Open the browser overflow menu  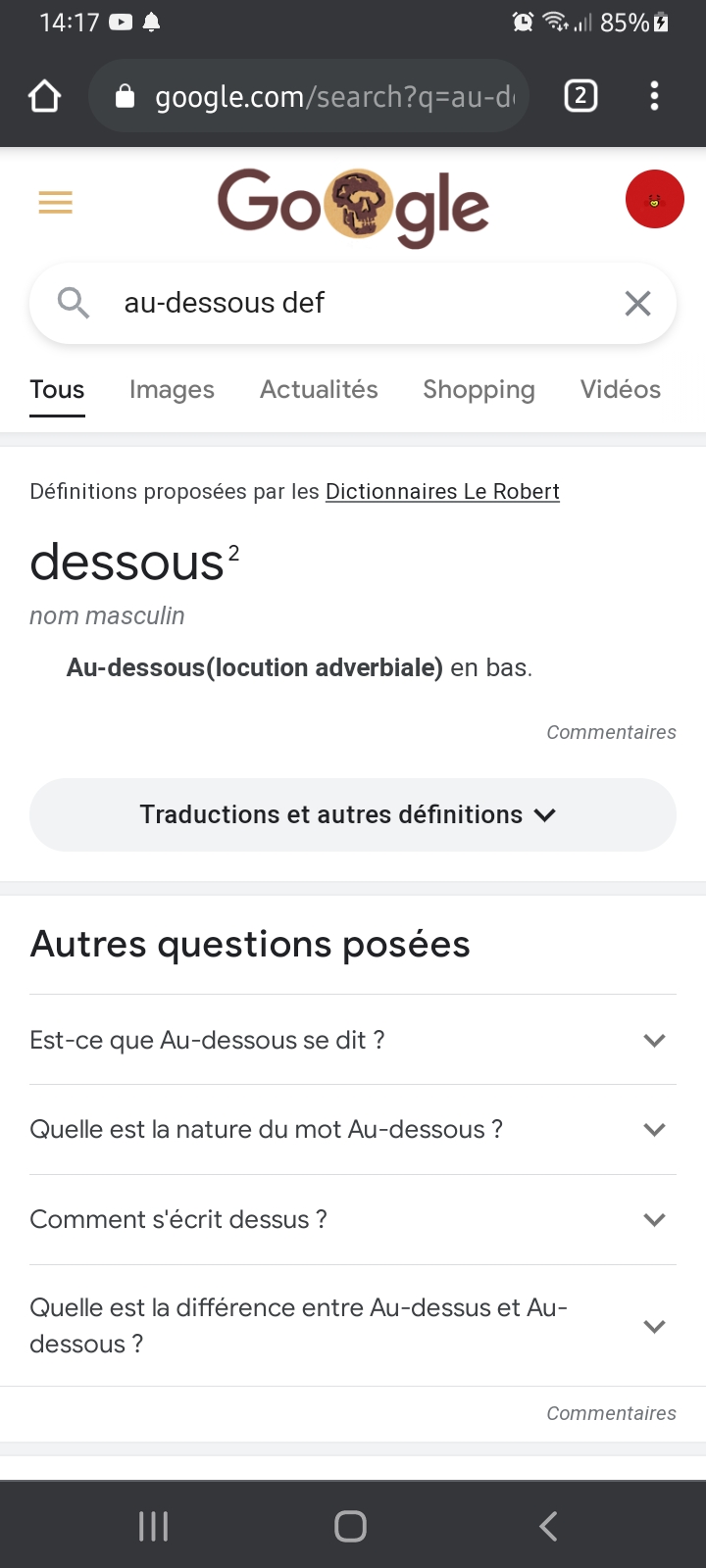pyautogui.click(x=654, y=96)
